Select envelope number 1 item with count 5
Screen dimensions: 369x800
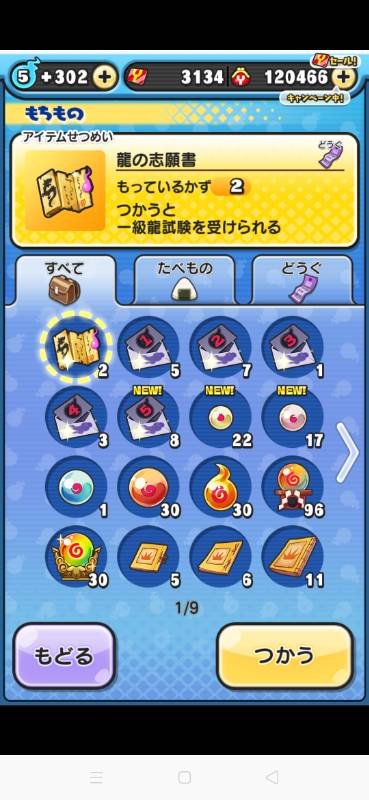[x=149, y=347]
